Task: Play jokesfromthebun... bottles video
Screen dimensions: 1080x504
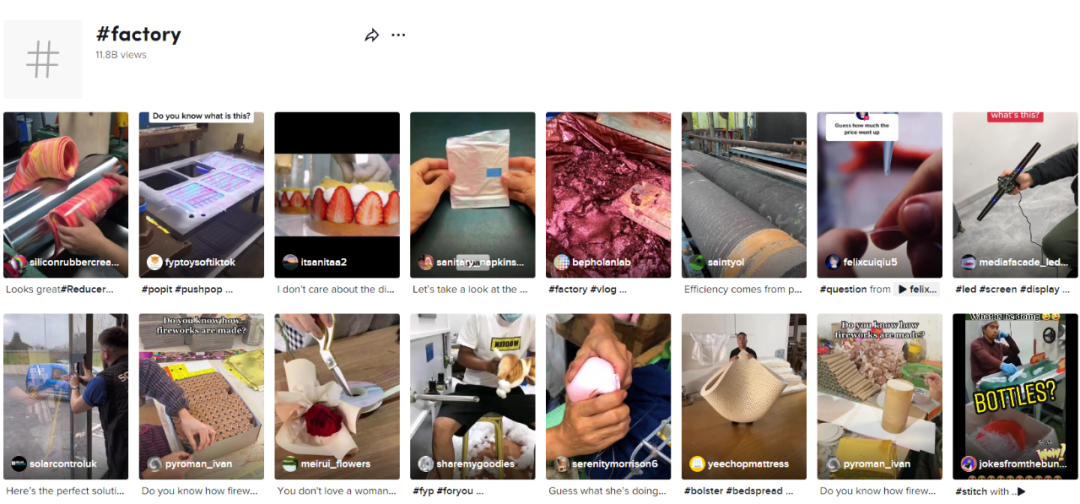Action: pos(1015,395)
